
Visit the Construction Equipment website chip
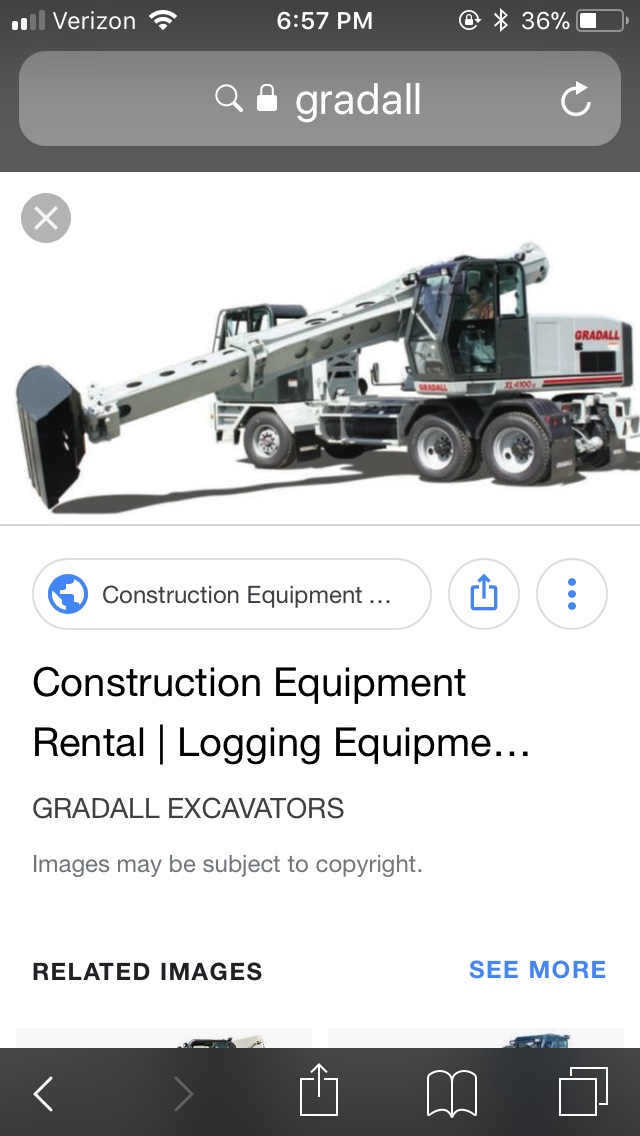coord(232,595)
